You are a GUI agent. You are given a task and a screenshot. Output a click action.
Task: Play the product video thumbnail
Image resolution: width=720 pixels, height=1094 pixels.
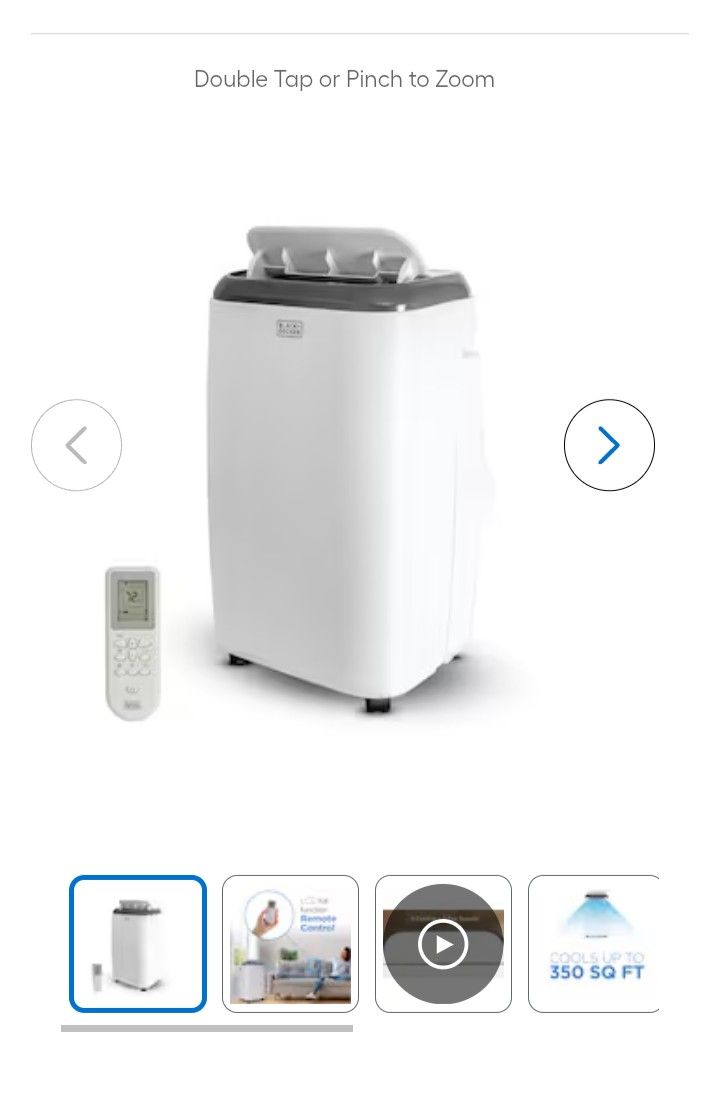click(x=443, y=944)
